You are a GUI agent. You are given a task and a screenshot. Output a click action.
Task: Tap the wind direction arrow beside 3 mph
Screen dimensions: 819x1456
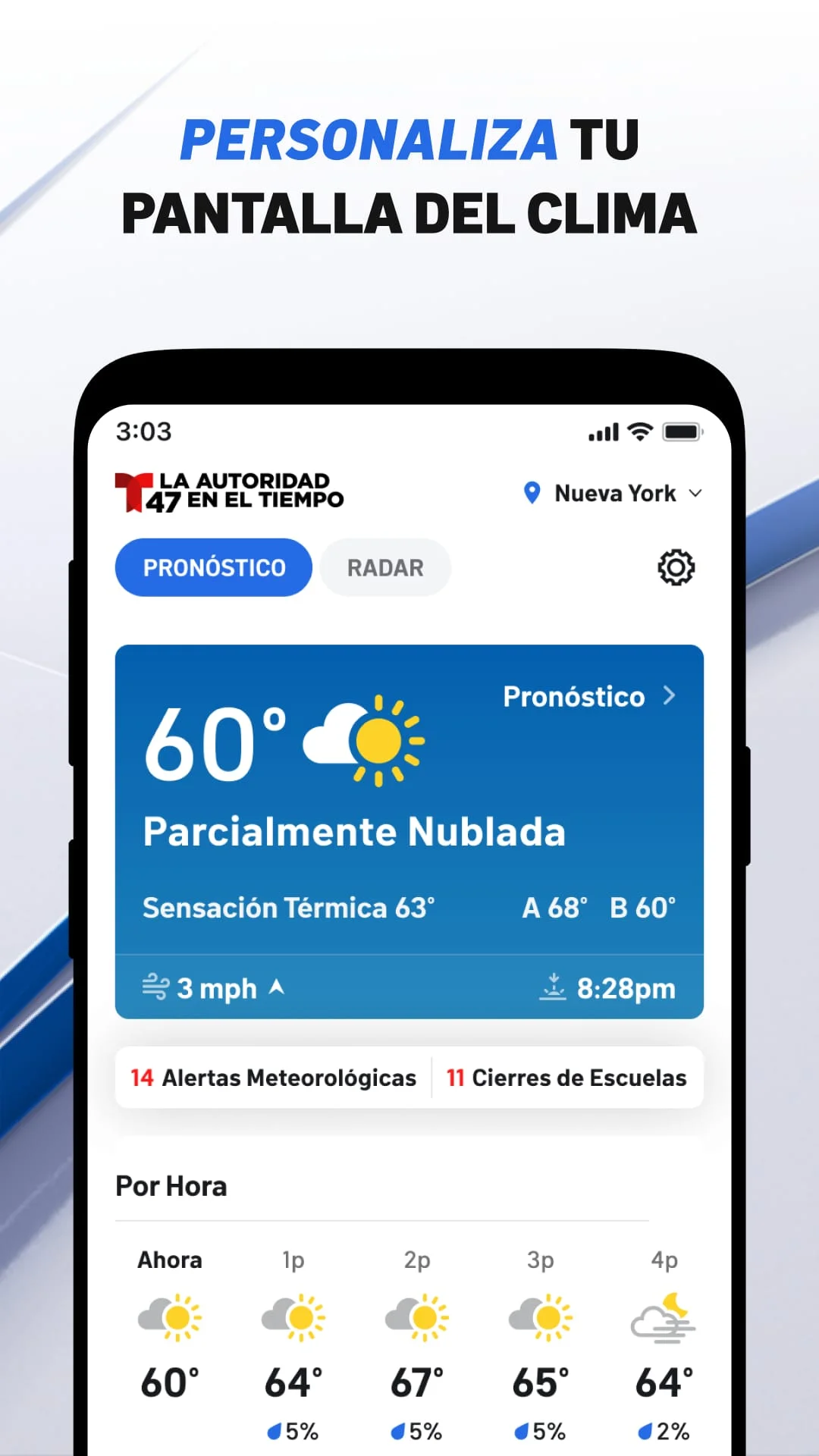pos(277,987)
